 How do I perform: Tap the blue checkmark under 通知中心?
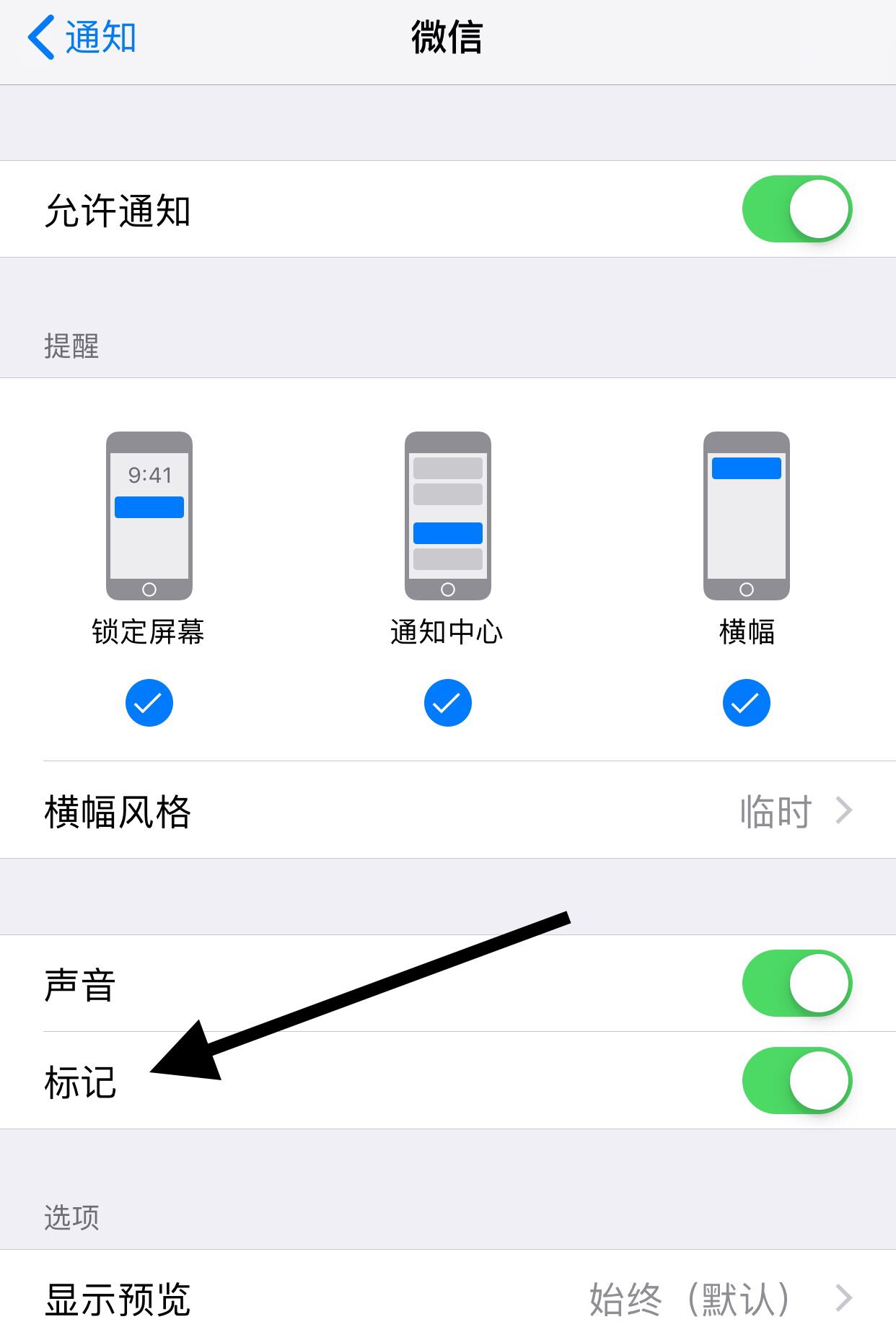coord(447,702)
